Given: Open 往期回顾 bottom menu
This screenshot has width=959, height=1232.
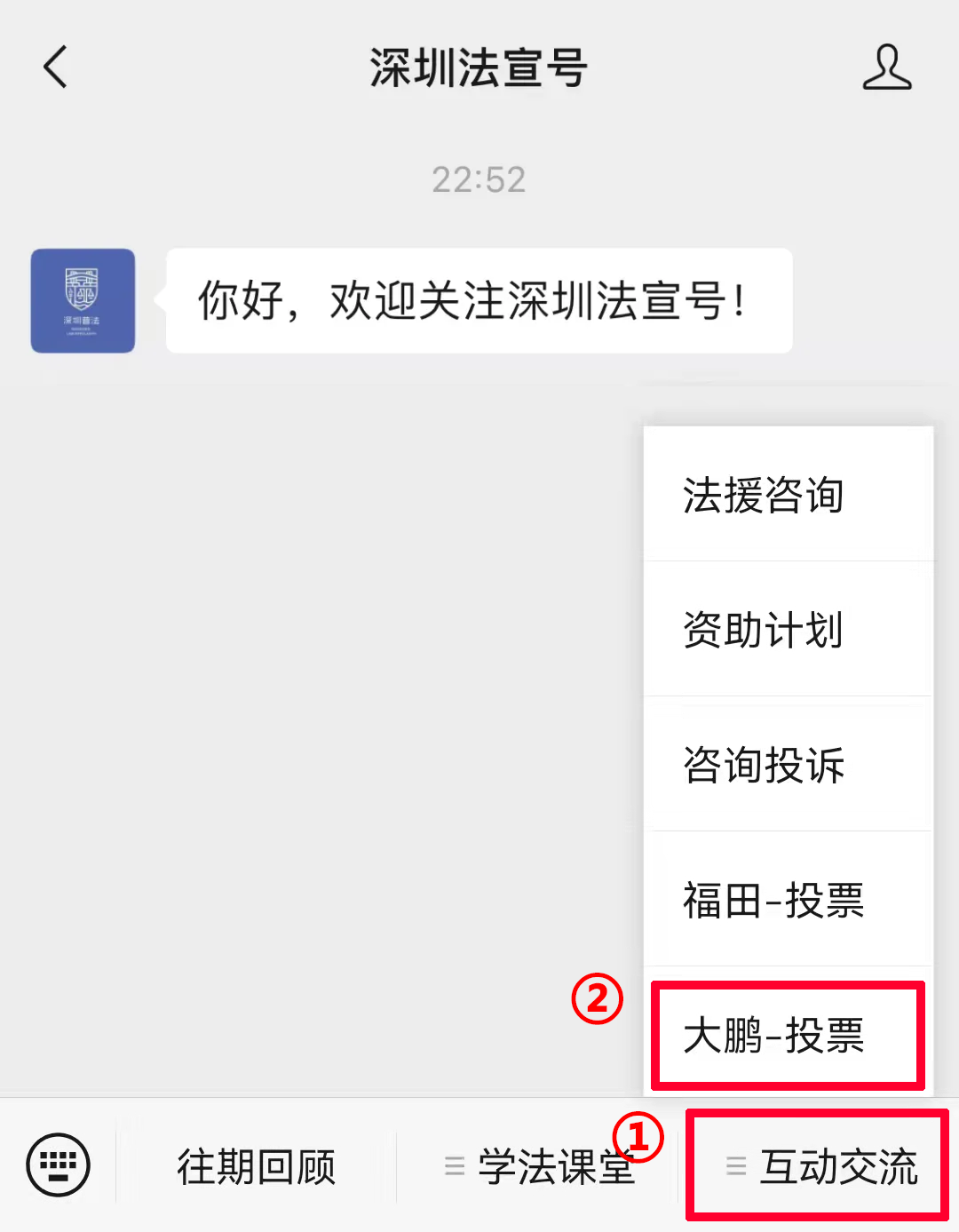Looking at the screenshot, I should [256, 1166].
